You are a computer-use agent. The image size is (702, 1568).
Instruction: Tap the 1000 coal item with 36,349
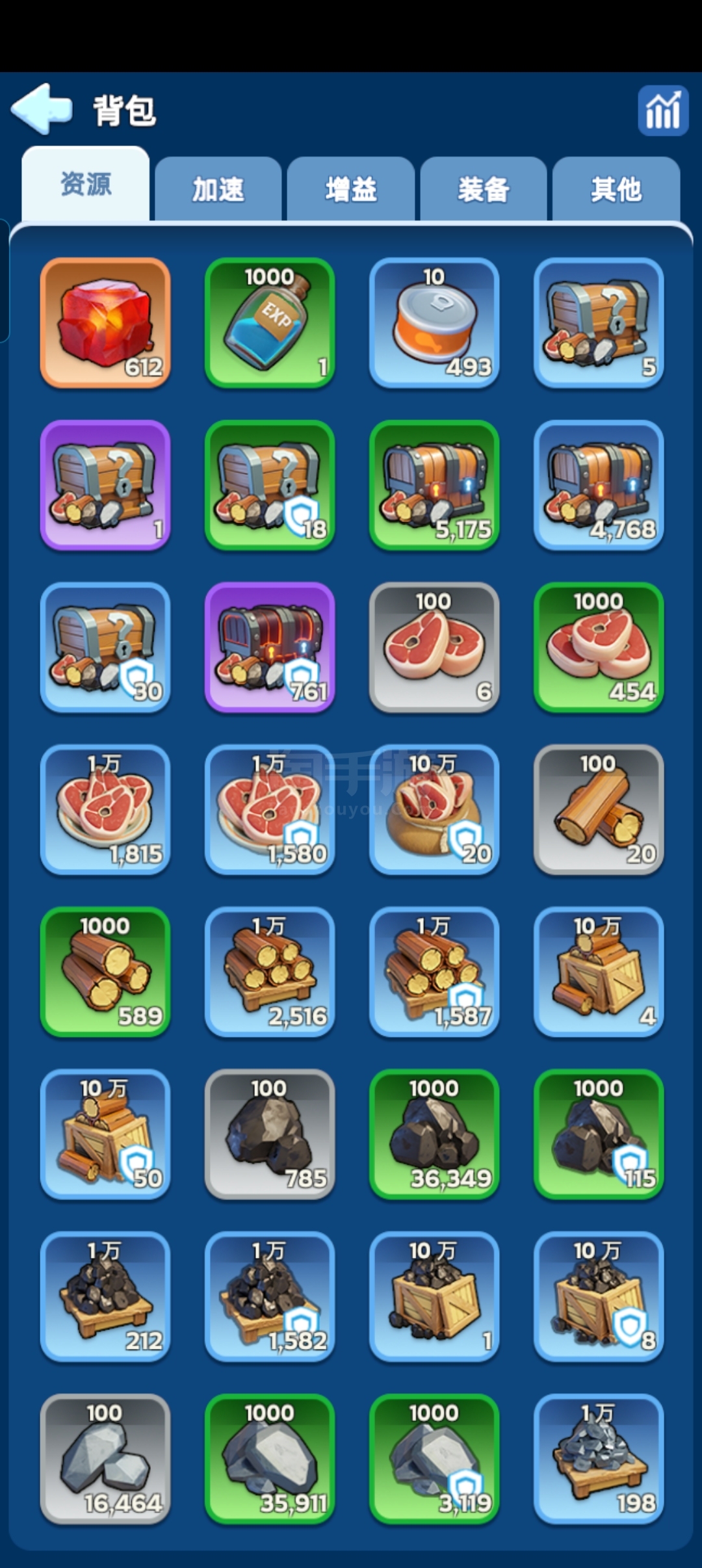434,1134
